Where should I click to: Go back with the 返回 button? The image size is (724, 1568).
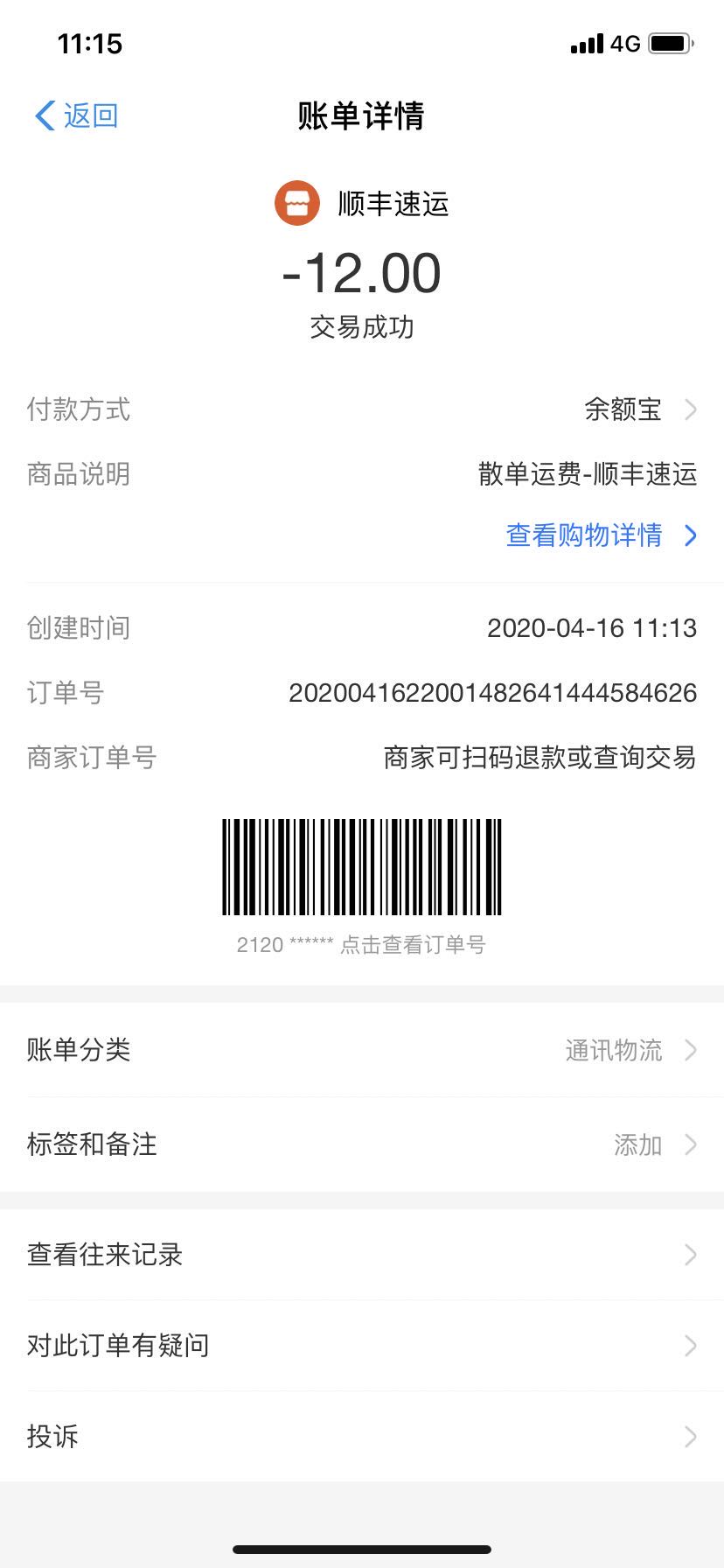[x=77, y=115]
